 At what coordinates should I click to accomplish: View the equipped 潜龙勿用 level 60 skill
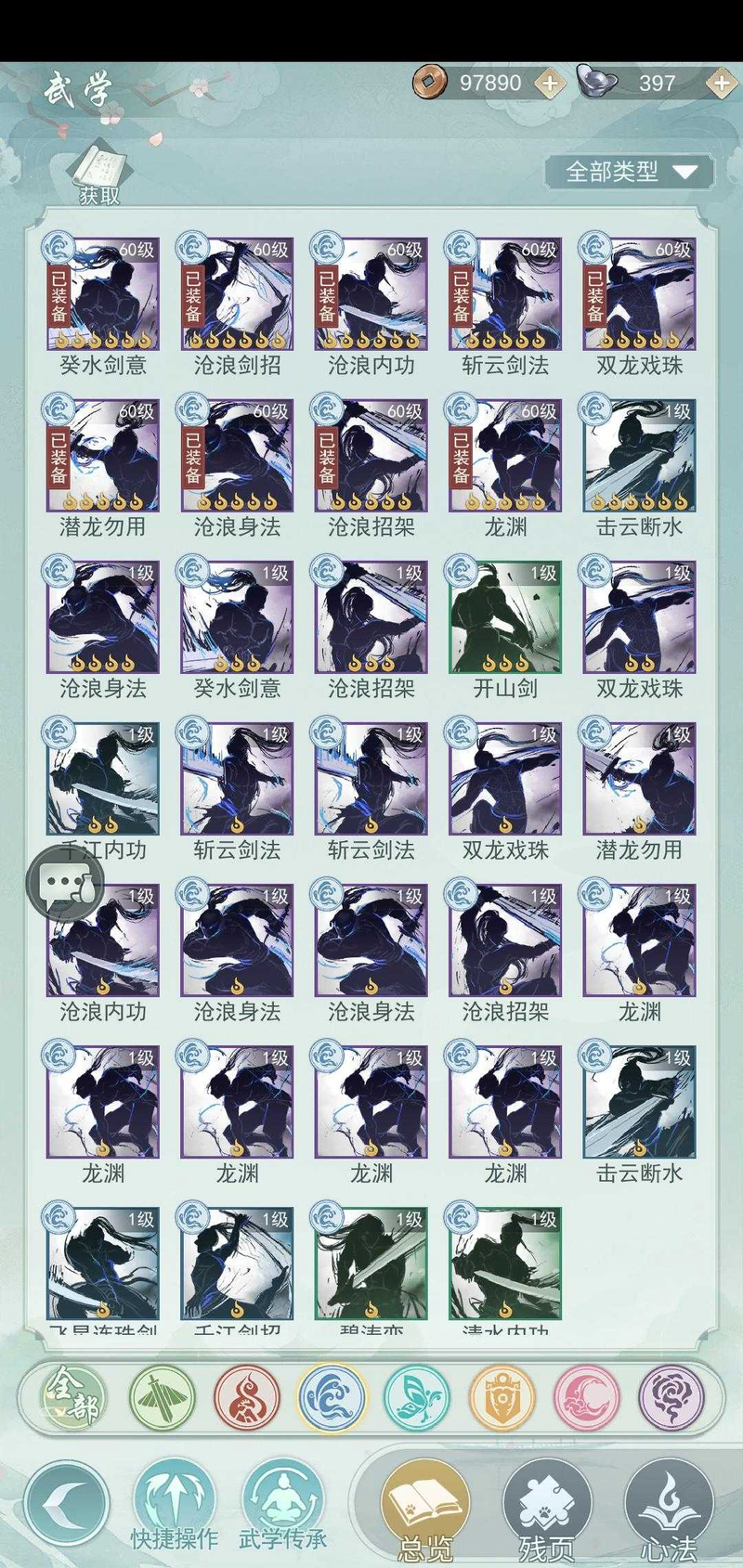pos(103,457)
